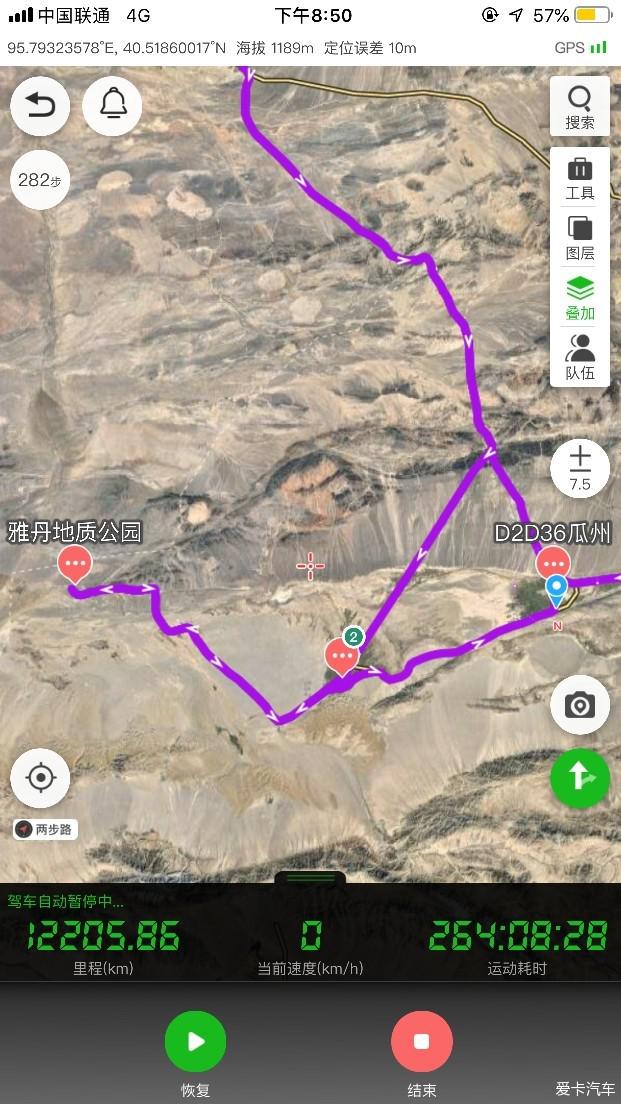Open 搜索 search
The width and height of the screenshot is (621, 1104).
(580, 107)
